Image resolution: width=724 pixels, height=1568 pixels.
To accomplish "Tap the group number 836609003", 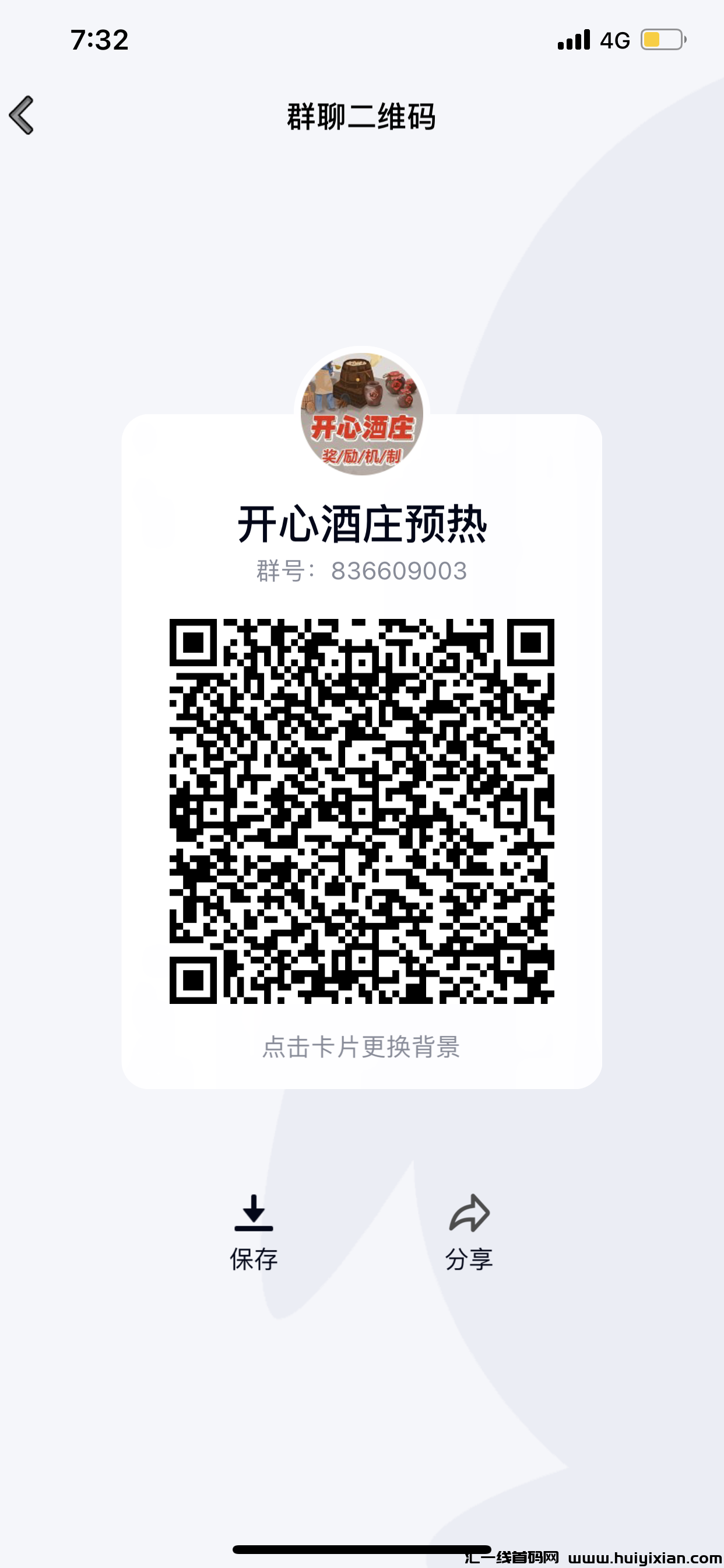I will (399, 570).
